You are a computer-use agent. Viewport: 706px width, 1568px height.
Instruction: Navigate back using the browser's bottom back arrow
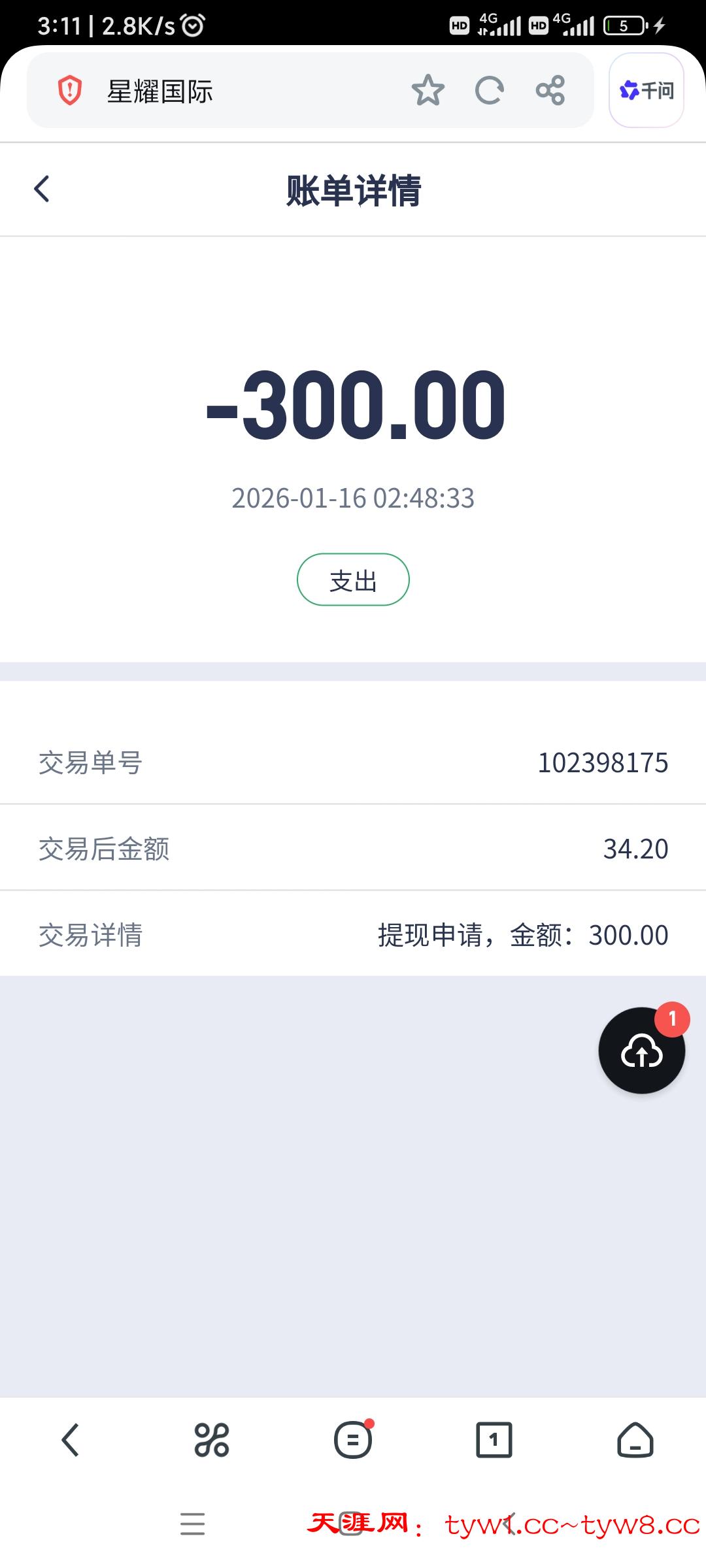coord(71,1440)
